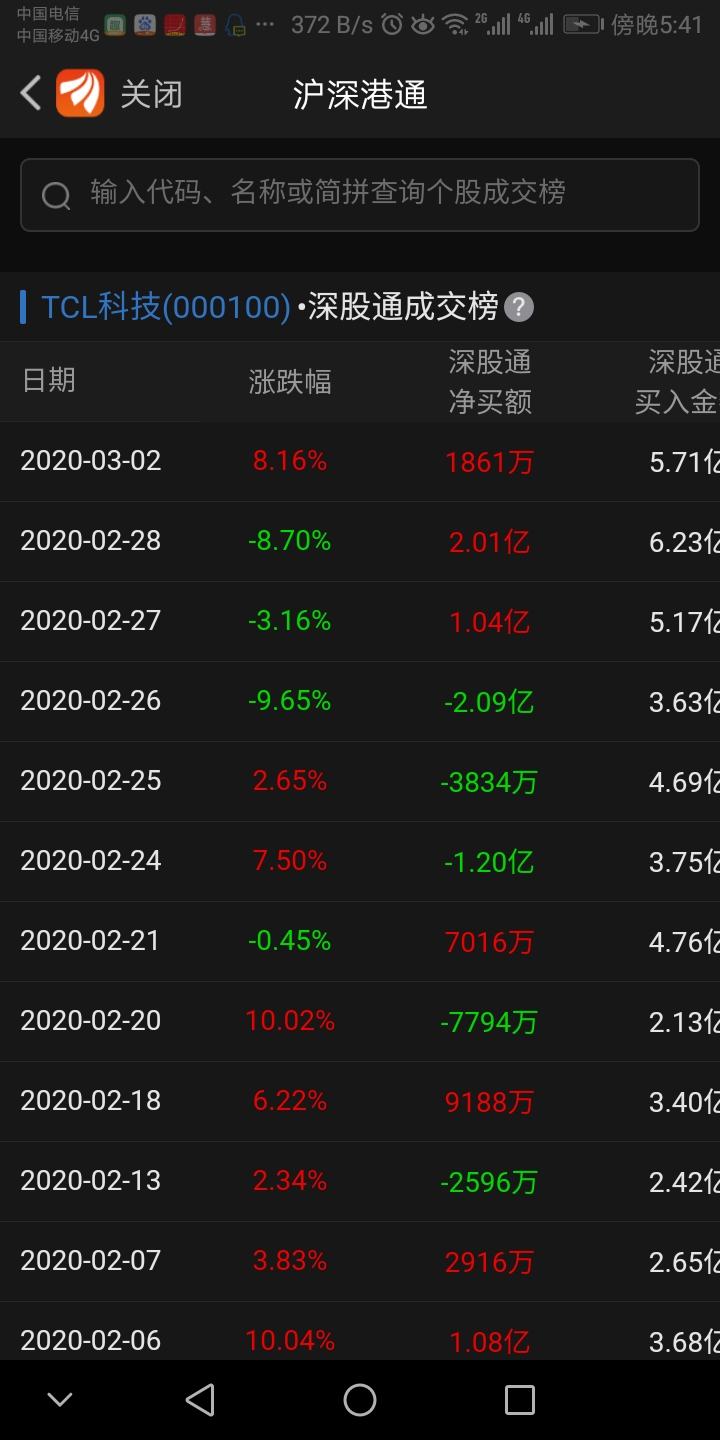Go to the system home screen
Image resolution: width=720 pixels, height=1440 pixels.
tap(360, 1399)
